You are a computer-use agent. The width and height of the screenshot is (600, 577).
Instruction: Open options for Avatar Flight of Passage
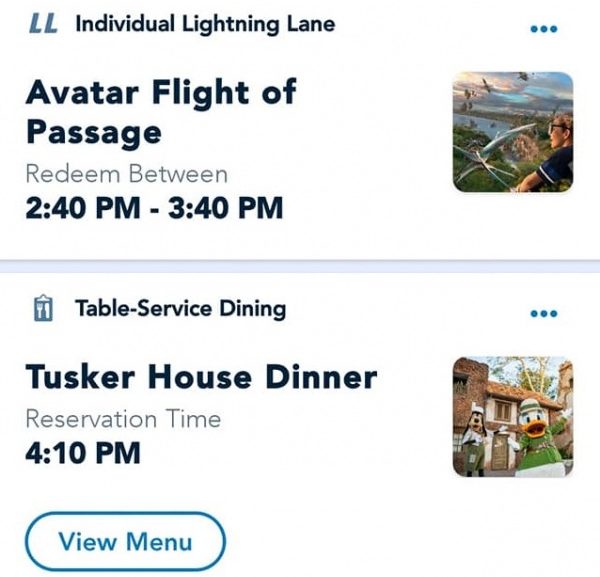tap(543, 29)
